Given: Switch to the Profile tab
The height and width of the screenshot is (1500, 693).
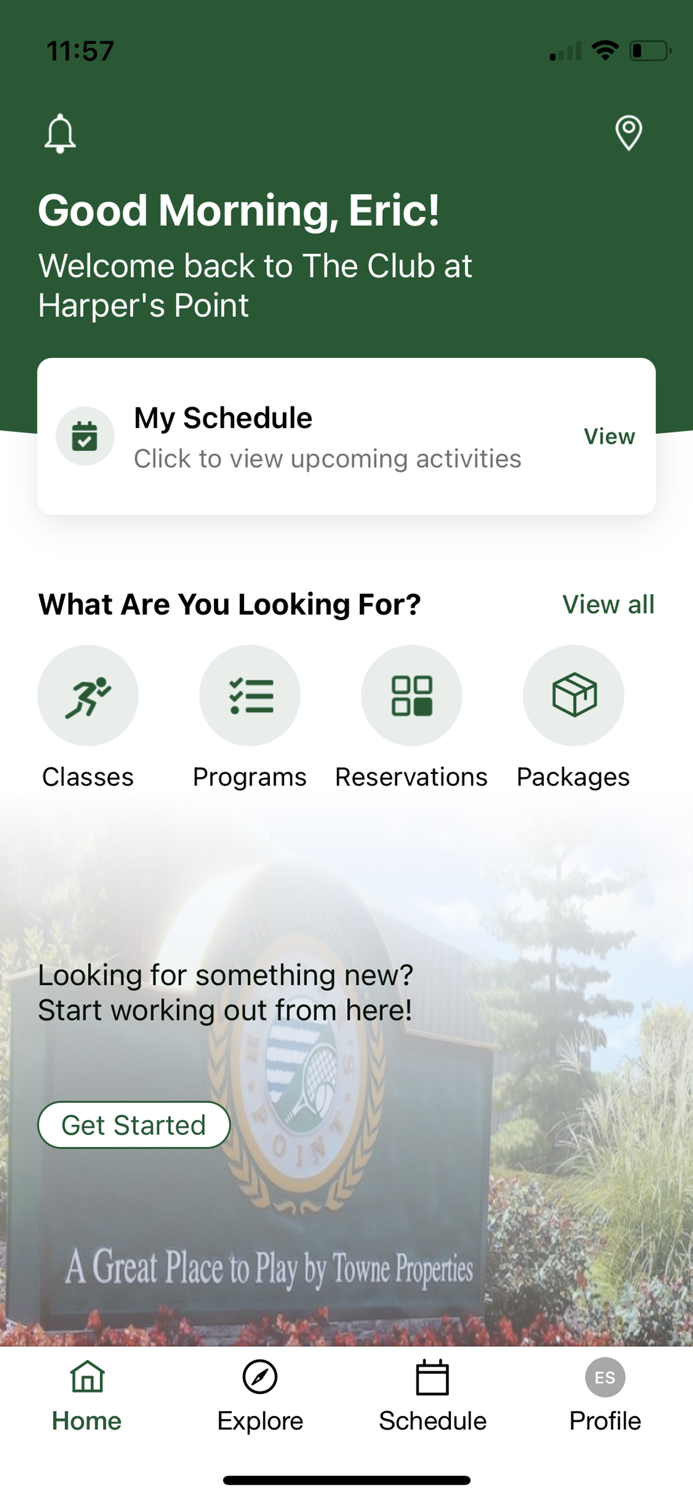Looking at the screenshot, I should 605,1396.
